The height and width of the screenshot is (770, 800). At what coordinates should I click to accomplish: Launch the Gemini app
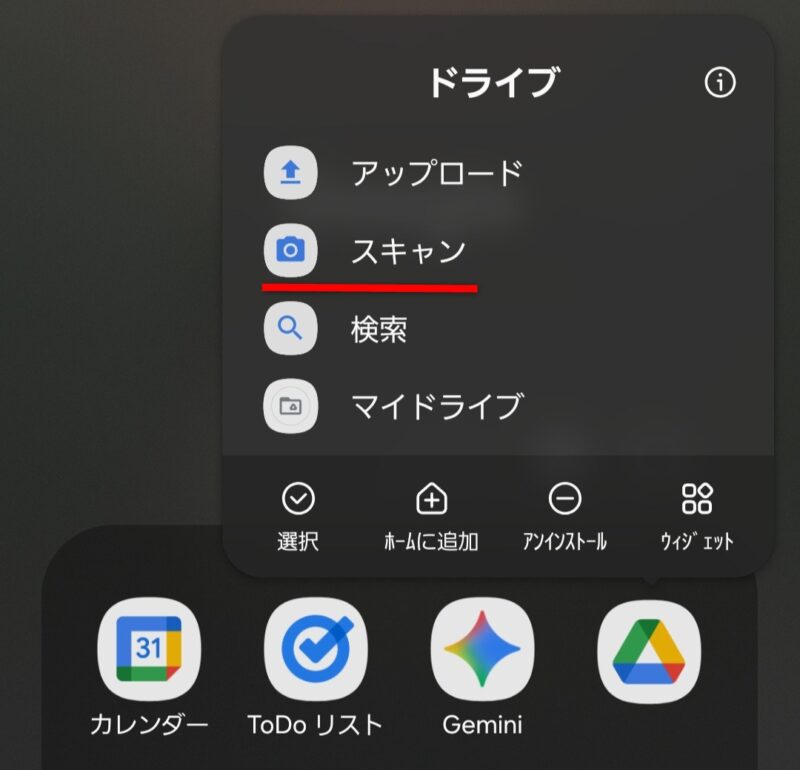tap(482, 652)
